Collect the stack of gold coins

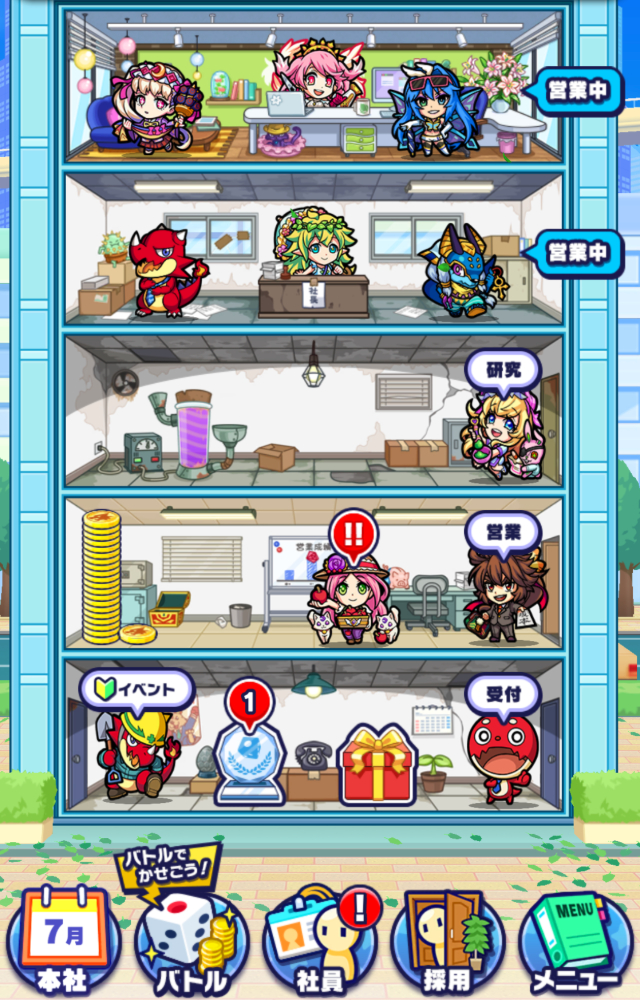(x=104, y=578)
